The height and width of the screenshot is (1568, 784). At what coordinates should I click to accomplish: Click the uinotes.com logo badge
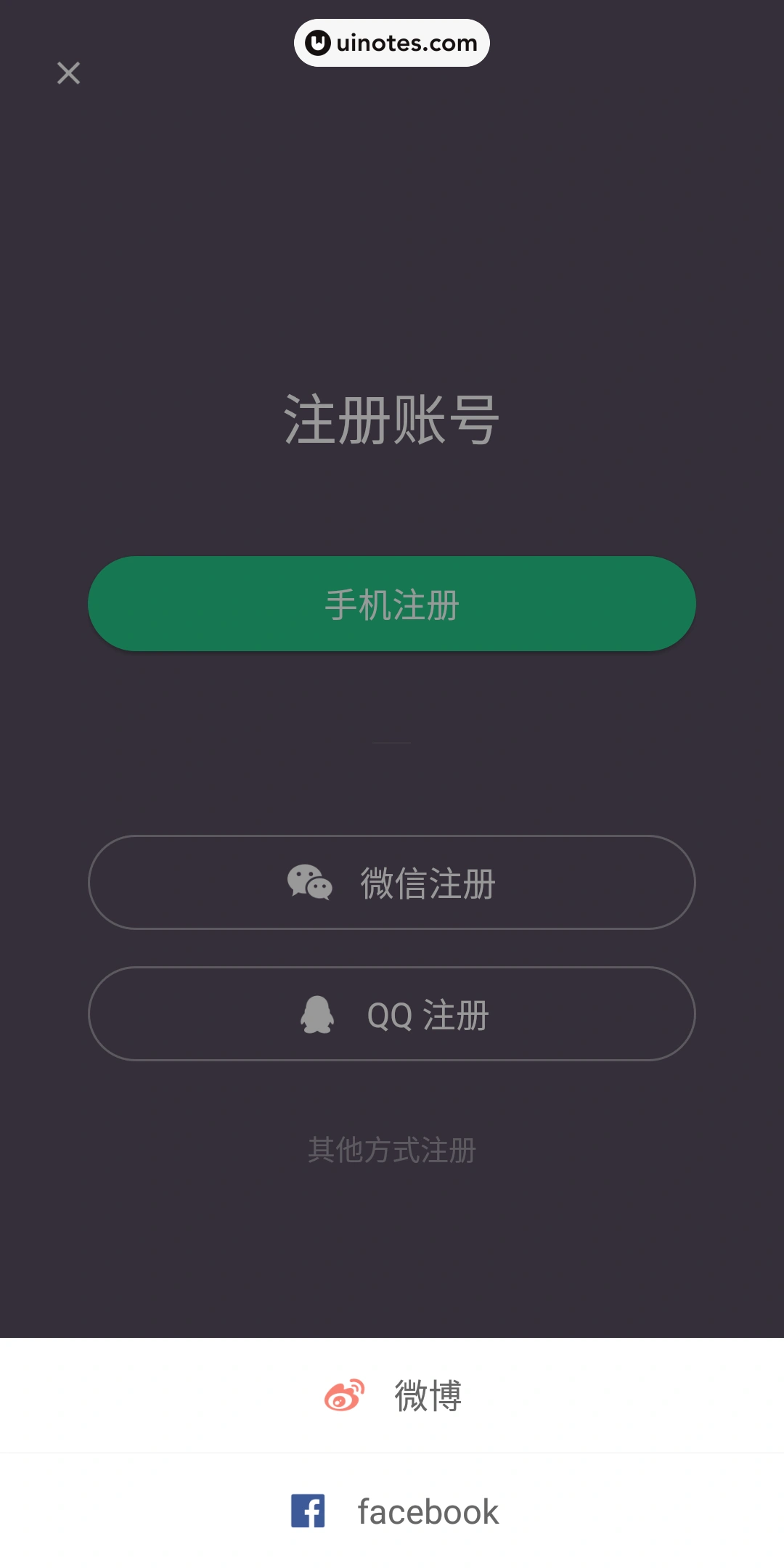pos(391,43)
